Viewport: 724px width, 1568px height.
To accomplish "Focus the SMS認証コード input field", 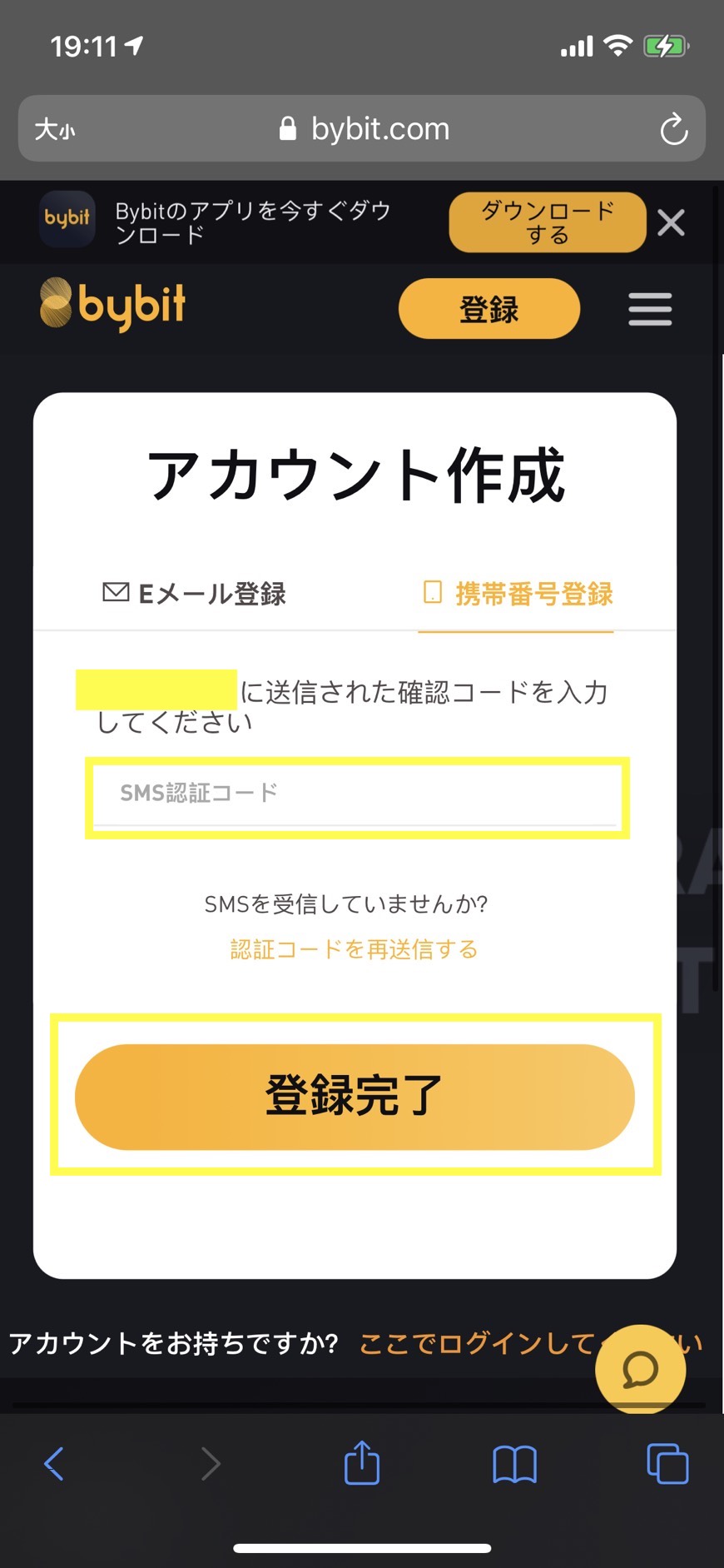I will coord(356,794).
